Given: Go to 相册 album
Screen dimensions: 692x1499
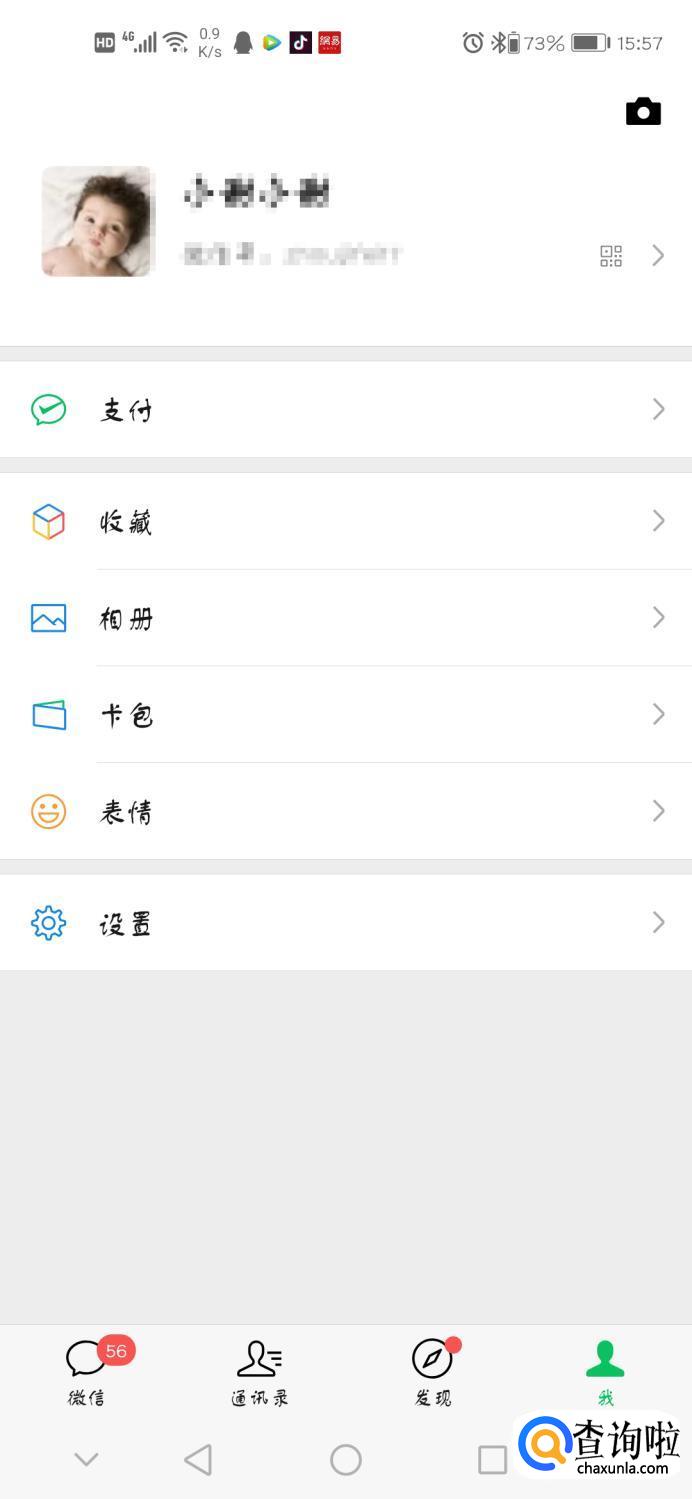Looking at the screenshot, I should click(x=345, y=618).
